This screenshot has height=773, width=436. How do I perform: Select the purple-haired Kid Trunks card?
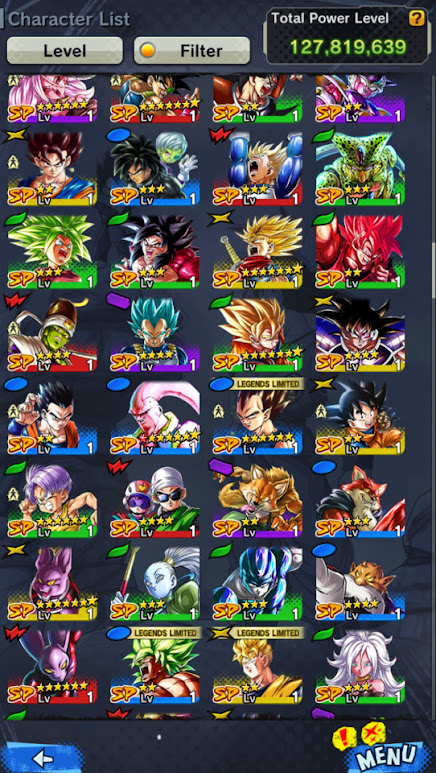pos(52,499)
